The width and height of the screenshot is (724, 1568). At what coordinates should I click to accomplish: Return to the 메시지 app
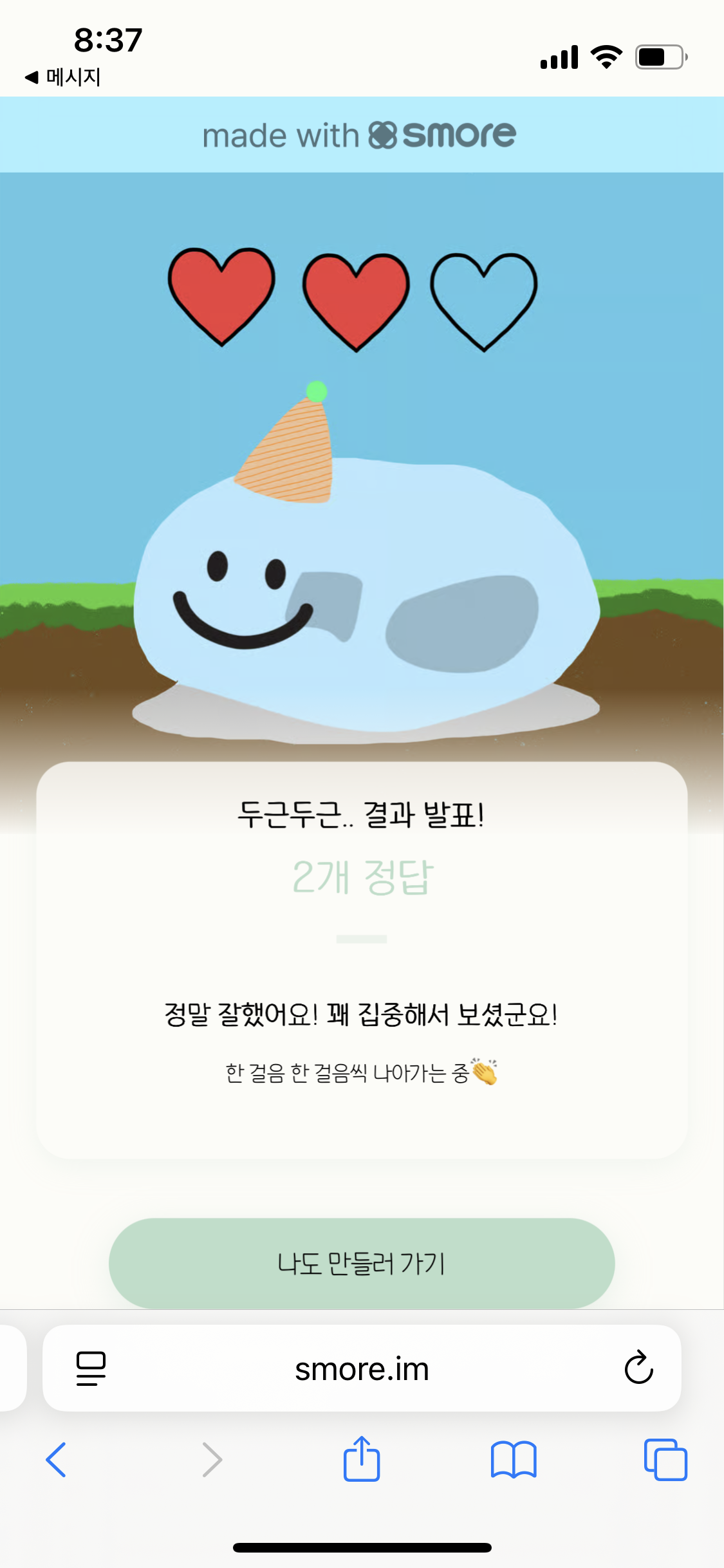63,77
